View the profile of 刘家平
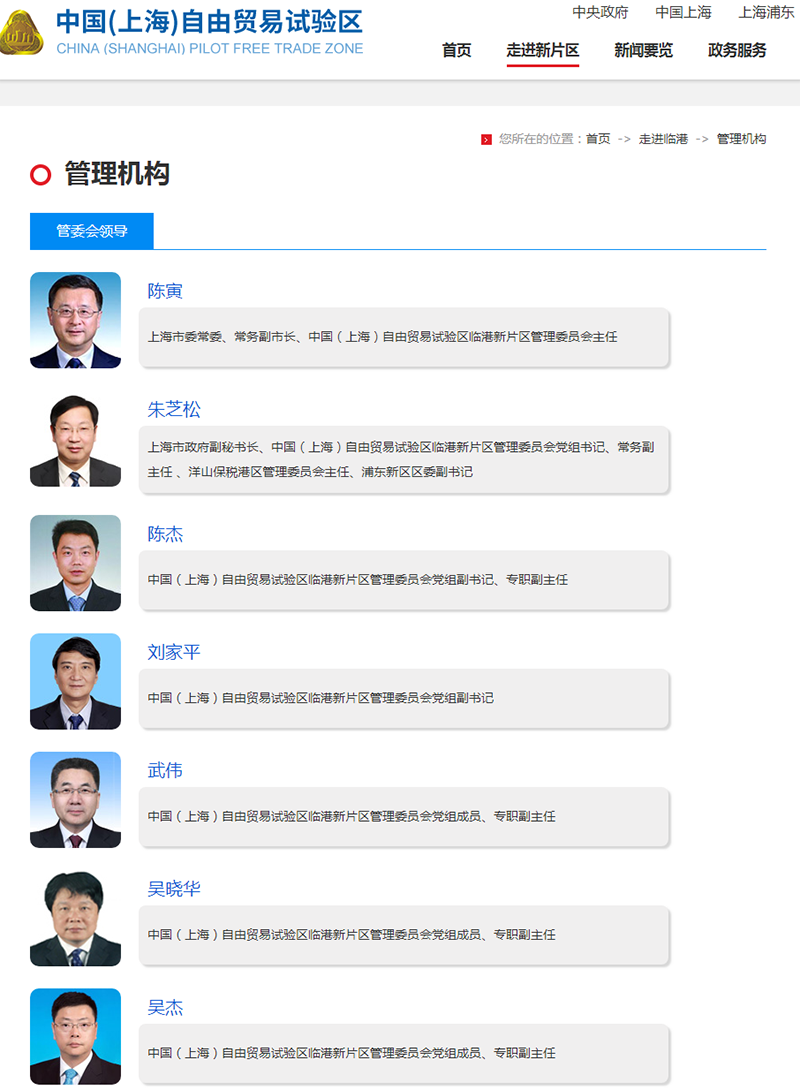 [x=174, y=652]
